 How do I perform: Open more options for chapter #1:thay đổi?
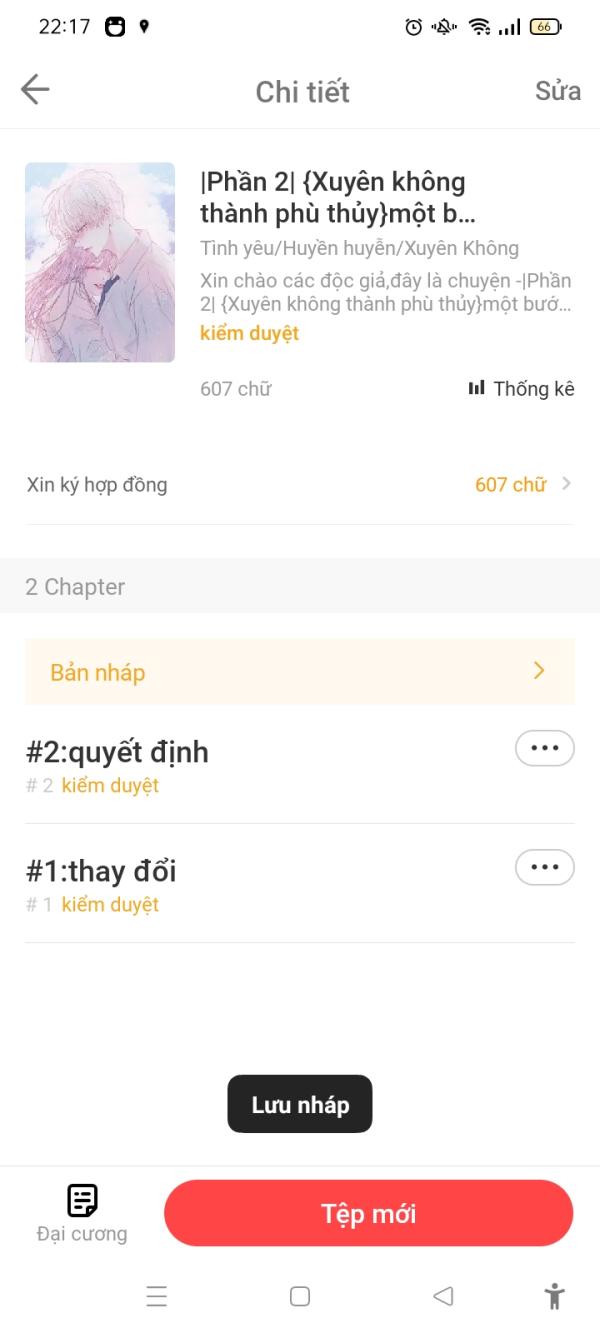tap(544, 867)
